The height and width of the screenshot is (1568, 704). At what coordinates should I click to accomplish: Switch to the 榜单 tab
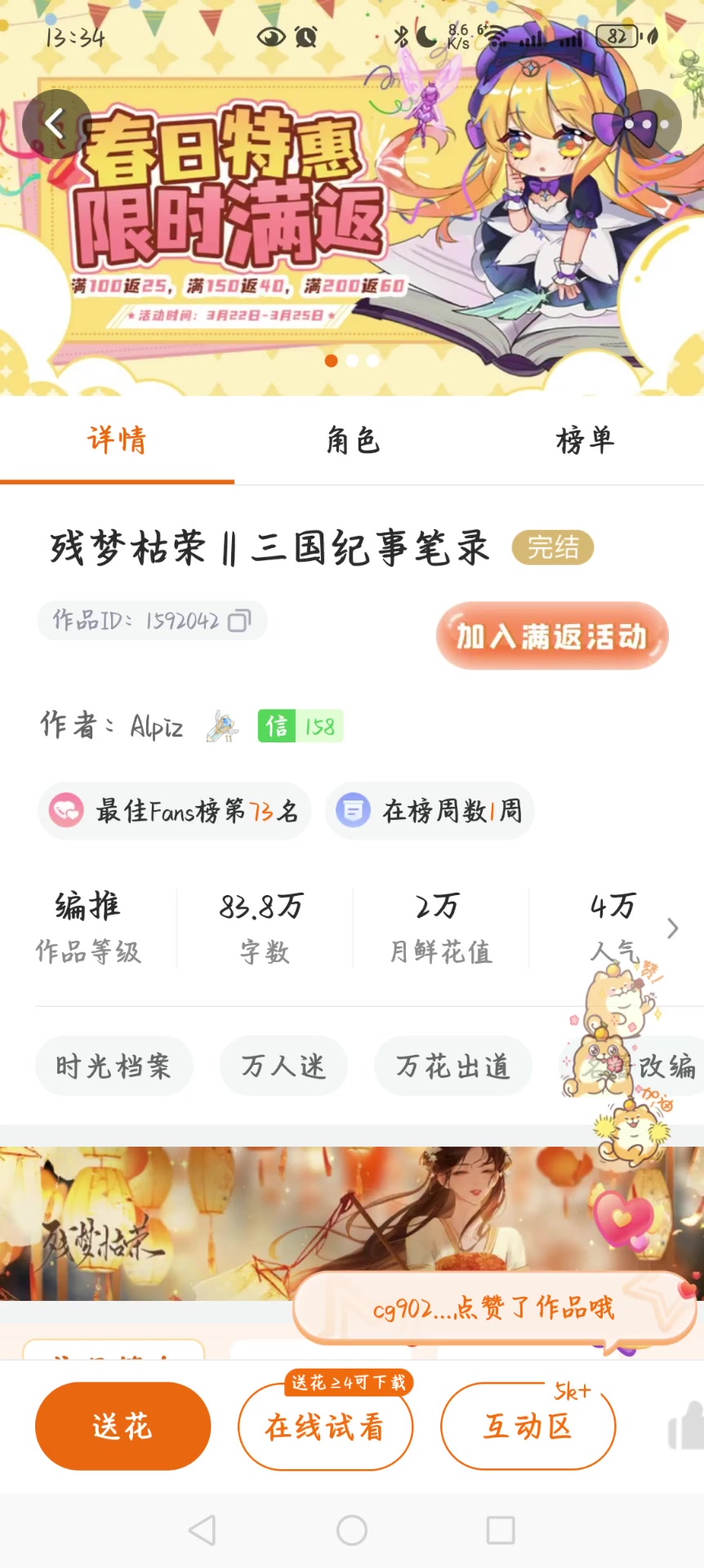585,441
